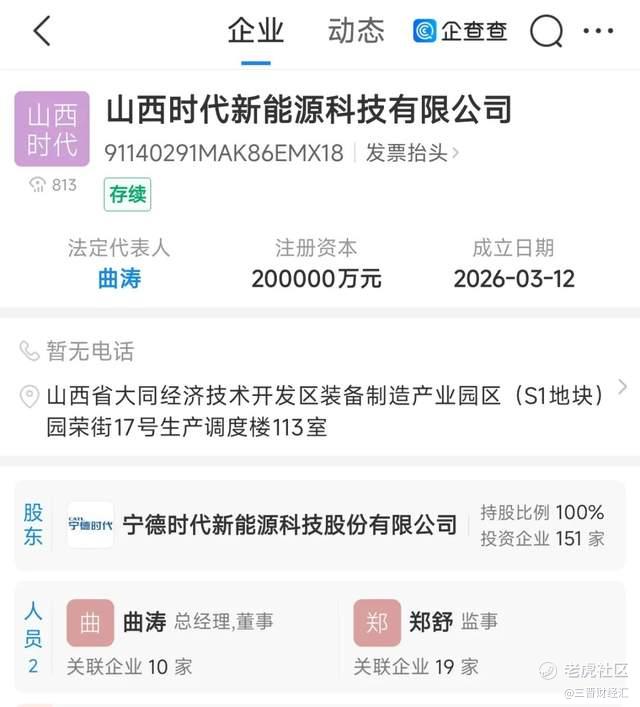Select the 企业 tab
640x707 pixels.
tap(256, 32)
